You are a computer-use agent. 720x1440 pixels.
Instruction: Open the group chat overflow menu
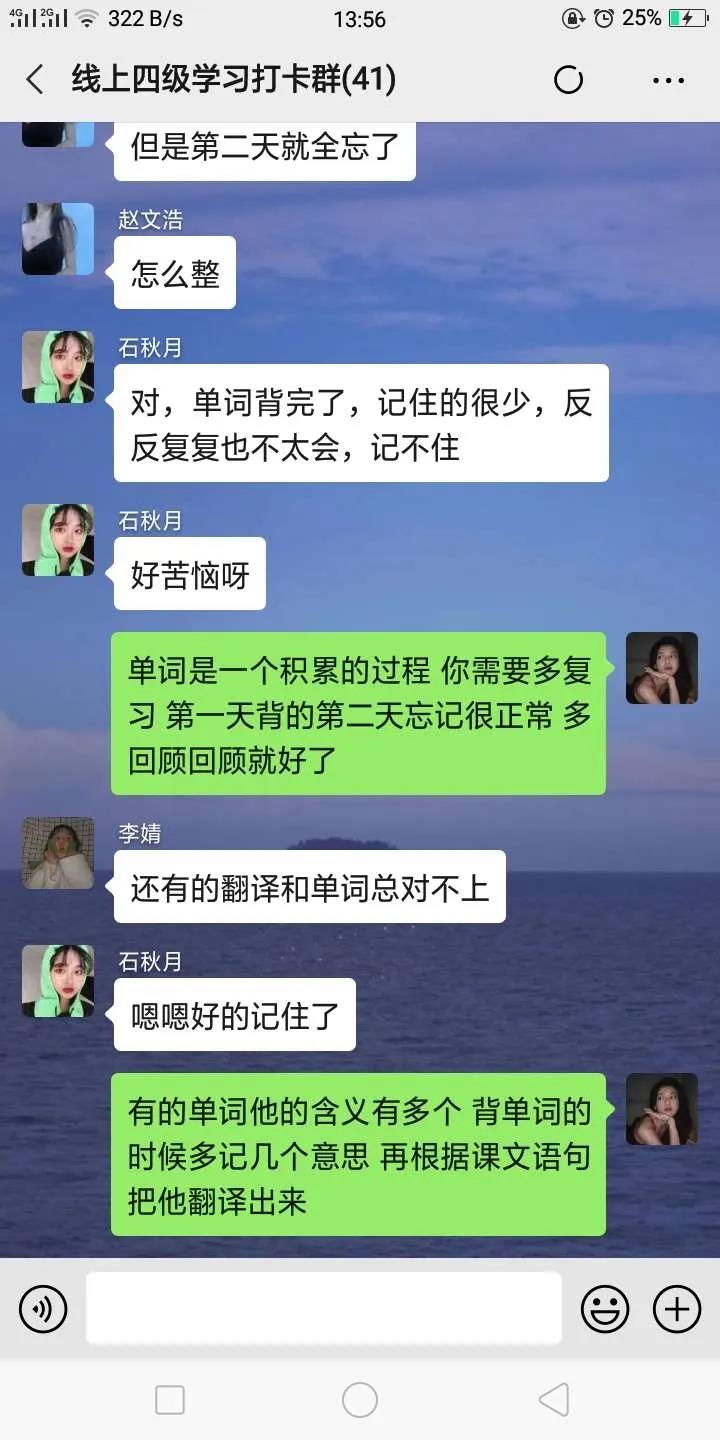[668, 80]
